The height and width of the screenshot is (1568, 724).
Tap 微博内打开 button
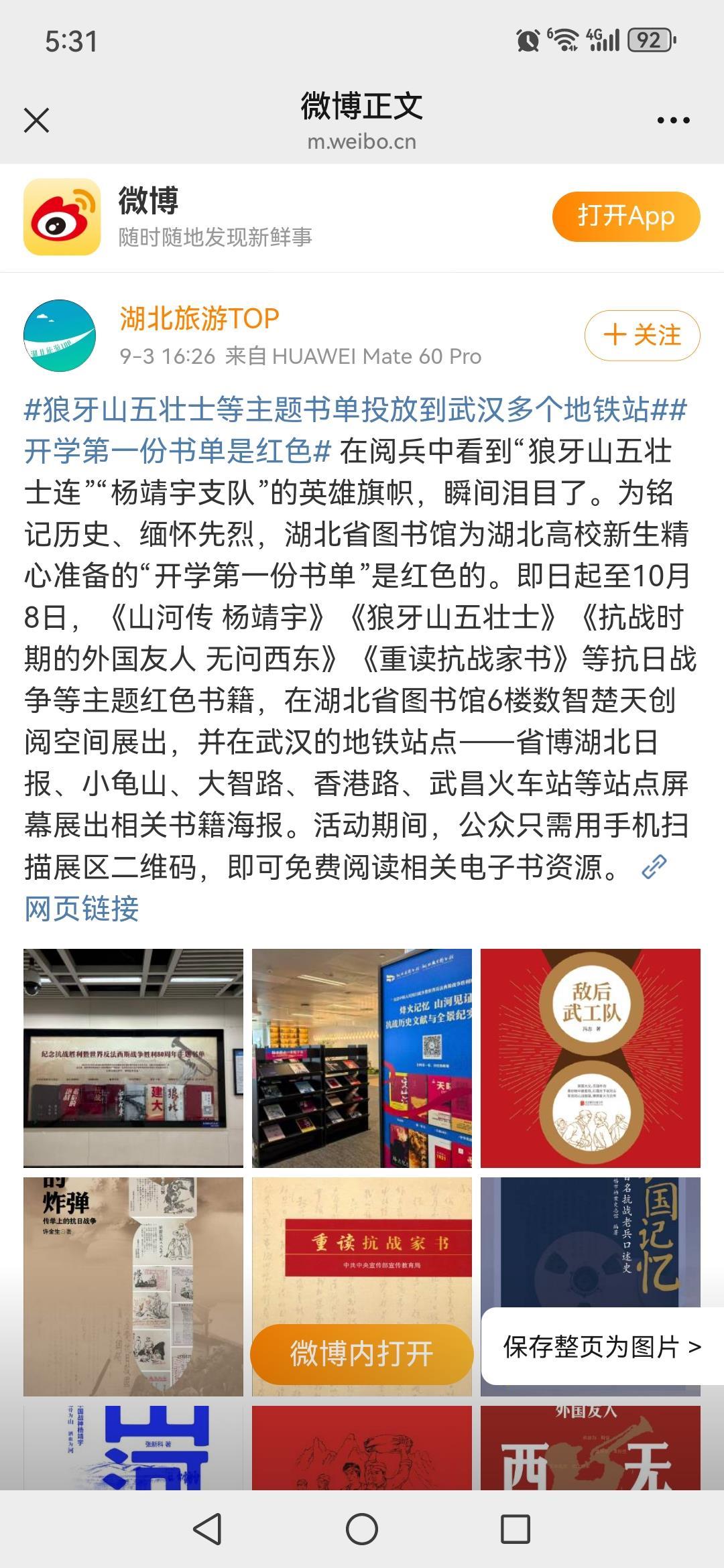tap(361, 1353)
